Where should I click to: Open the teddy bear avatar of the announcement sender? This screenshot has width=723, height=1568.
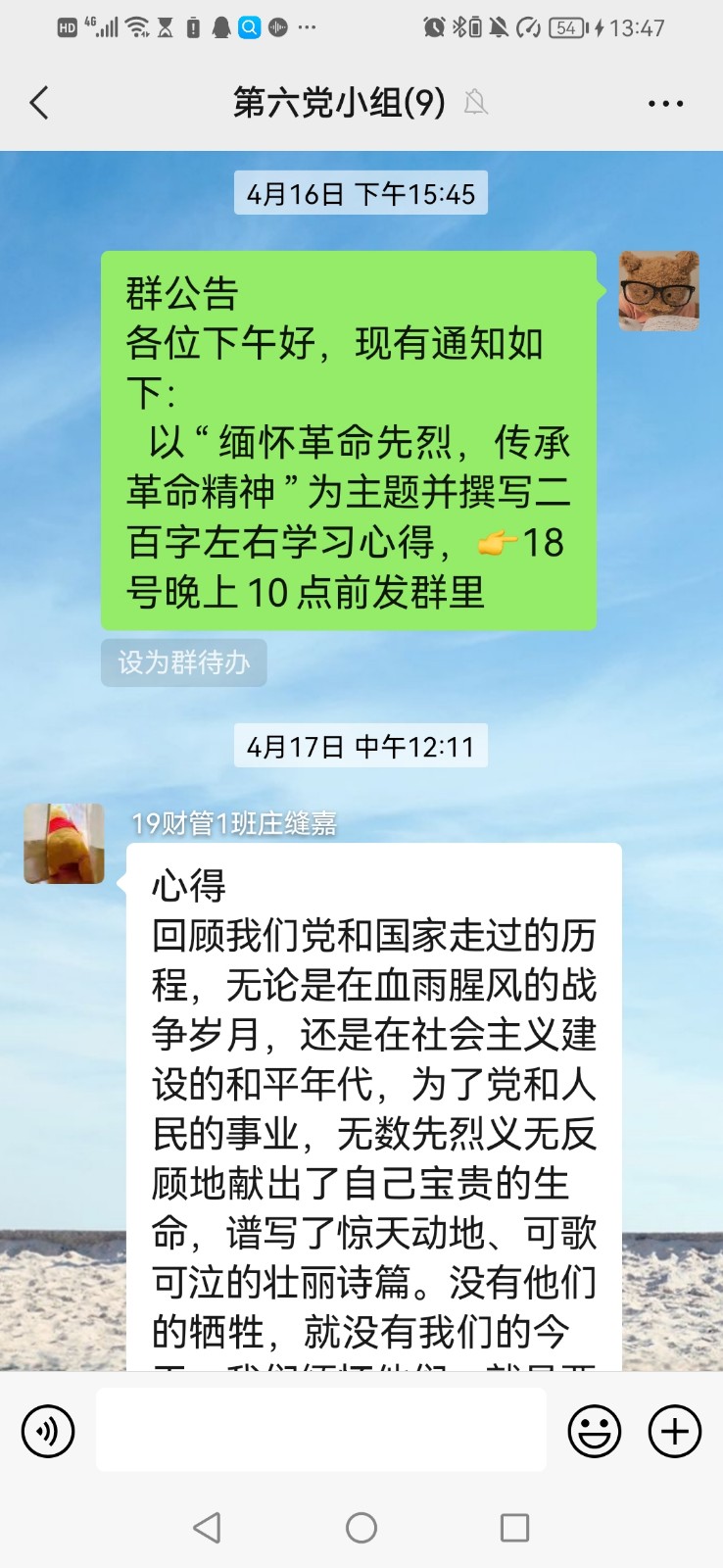[659, 291]
